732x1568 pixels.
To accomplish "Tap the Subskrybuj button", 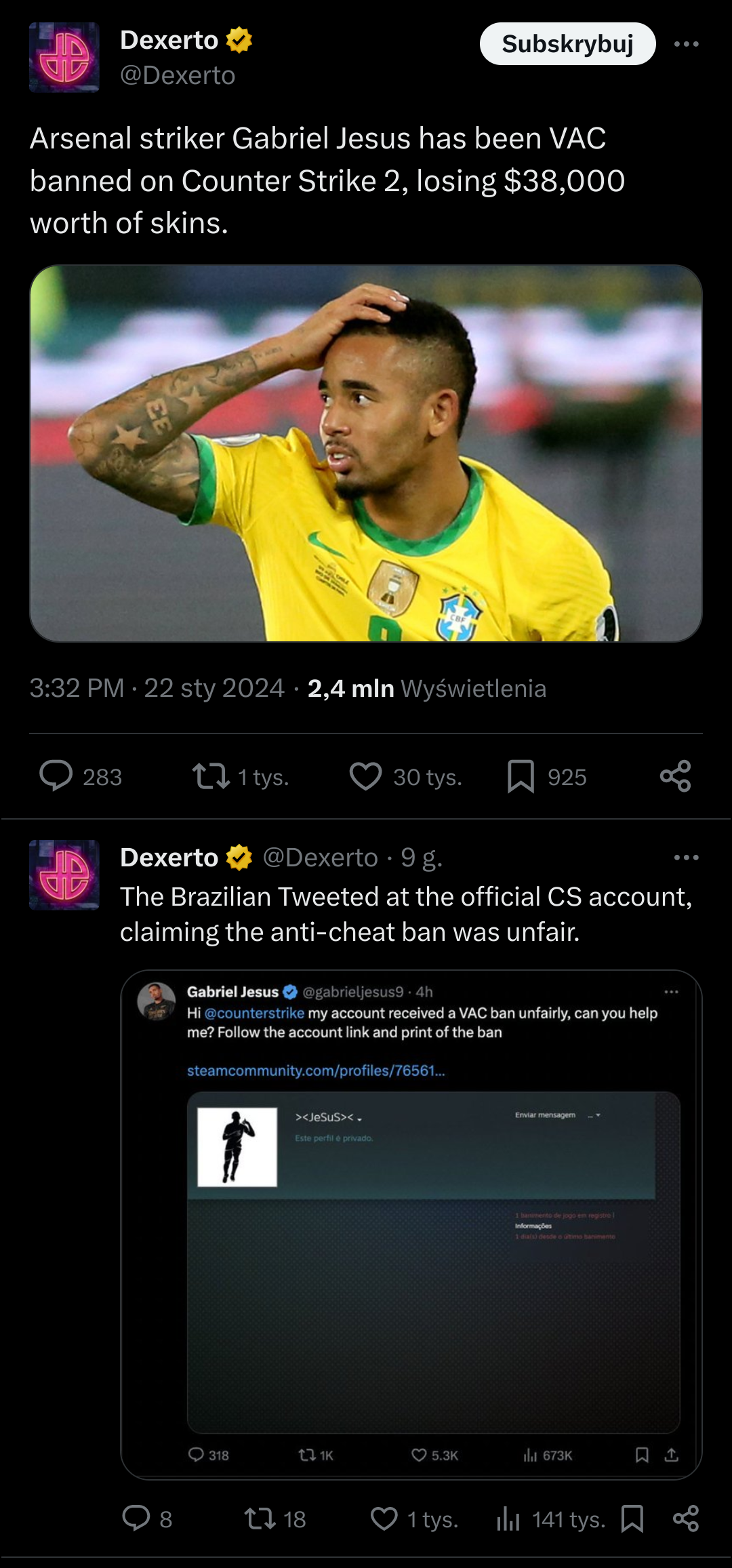I will 567,44.
